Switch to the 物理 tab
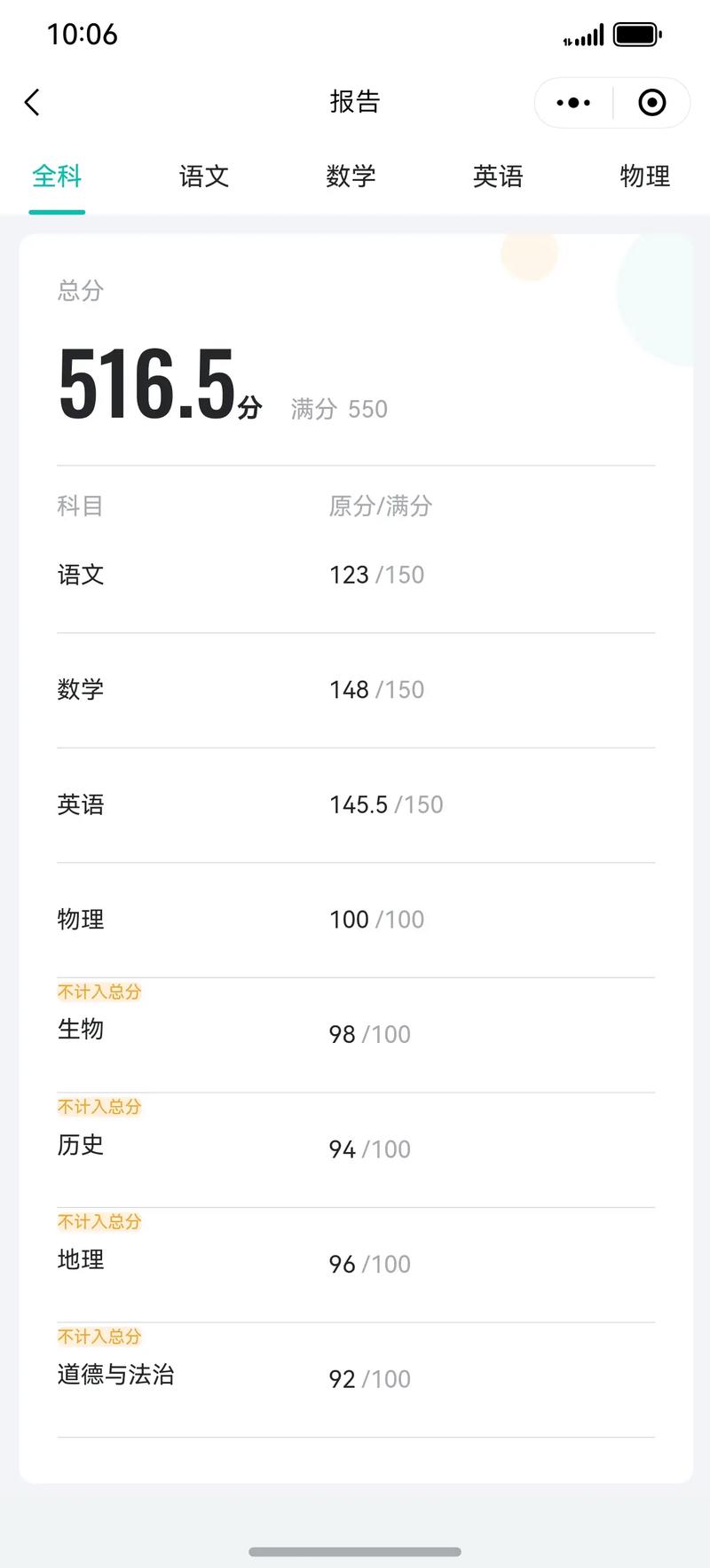The height and width of the screenshot is (1568, 710). (x=645, y=176)
